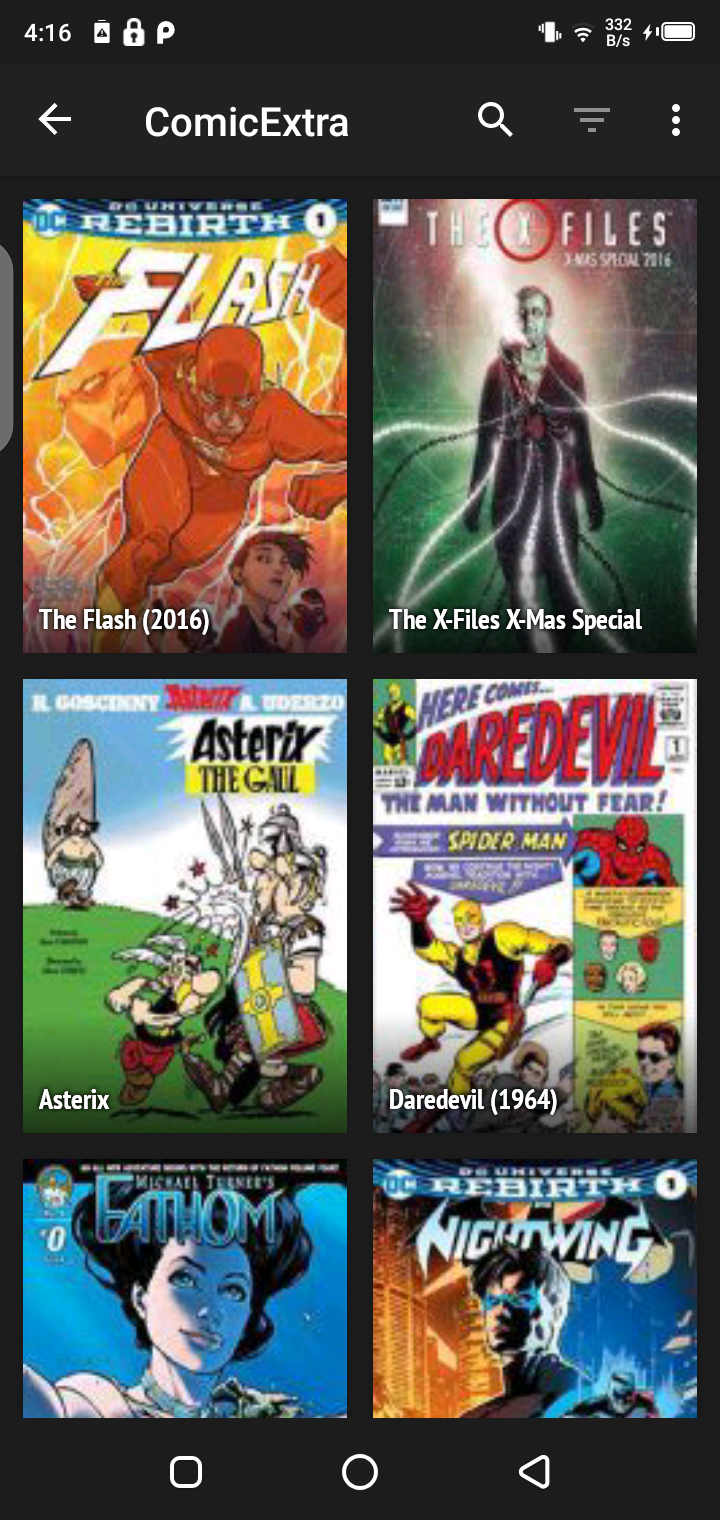Viewport: 720px width, 1520px height.
Task: Open Daredevil (1964) comic
Action: pos(535,906)
